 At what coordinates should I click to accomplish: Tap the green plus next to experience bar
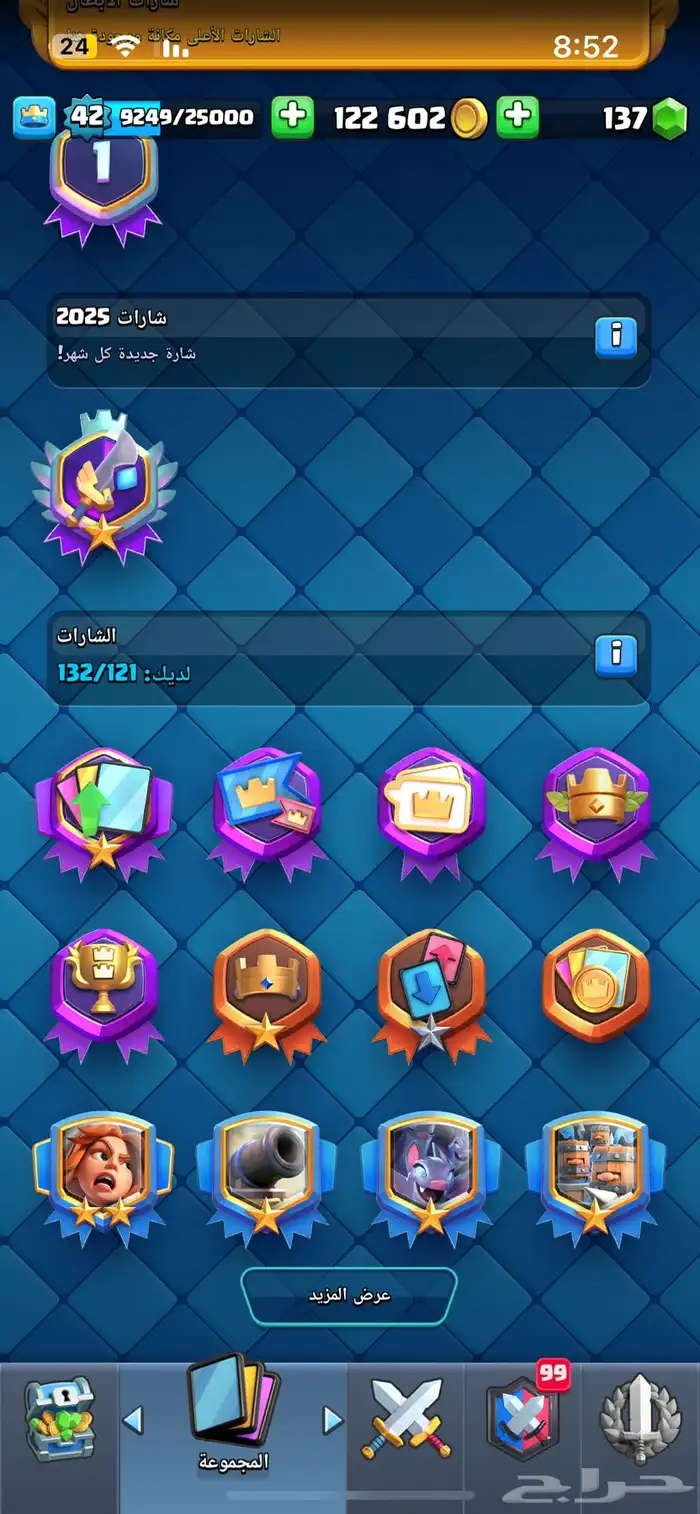pyautogui.click(x=292, y=118)
